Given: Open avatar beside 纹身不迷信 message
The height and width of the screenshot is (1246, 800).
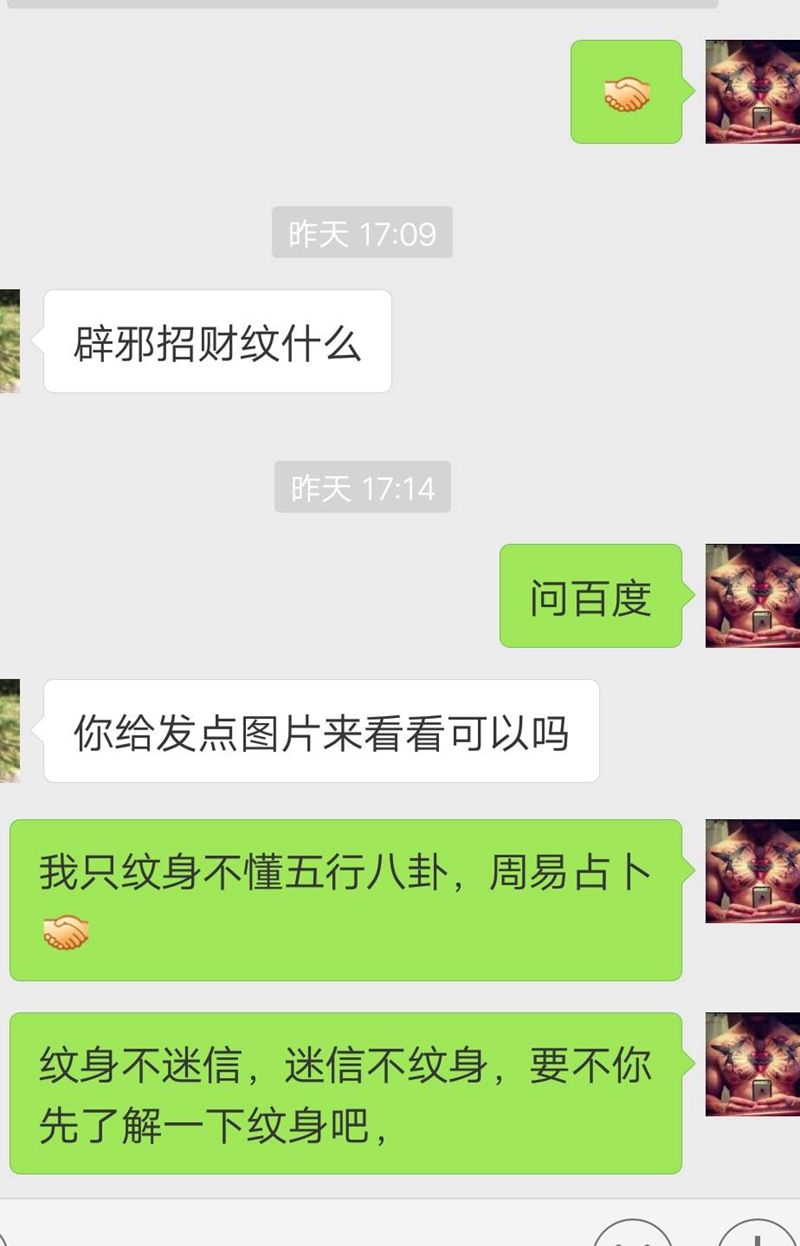Looking at the screenshot, I should click(x=753, y=1064).
